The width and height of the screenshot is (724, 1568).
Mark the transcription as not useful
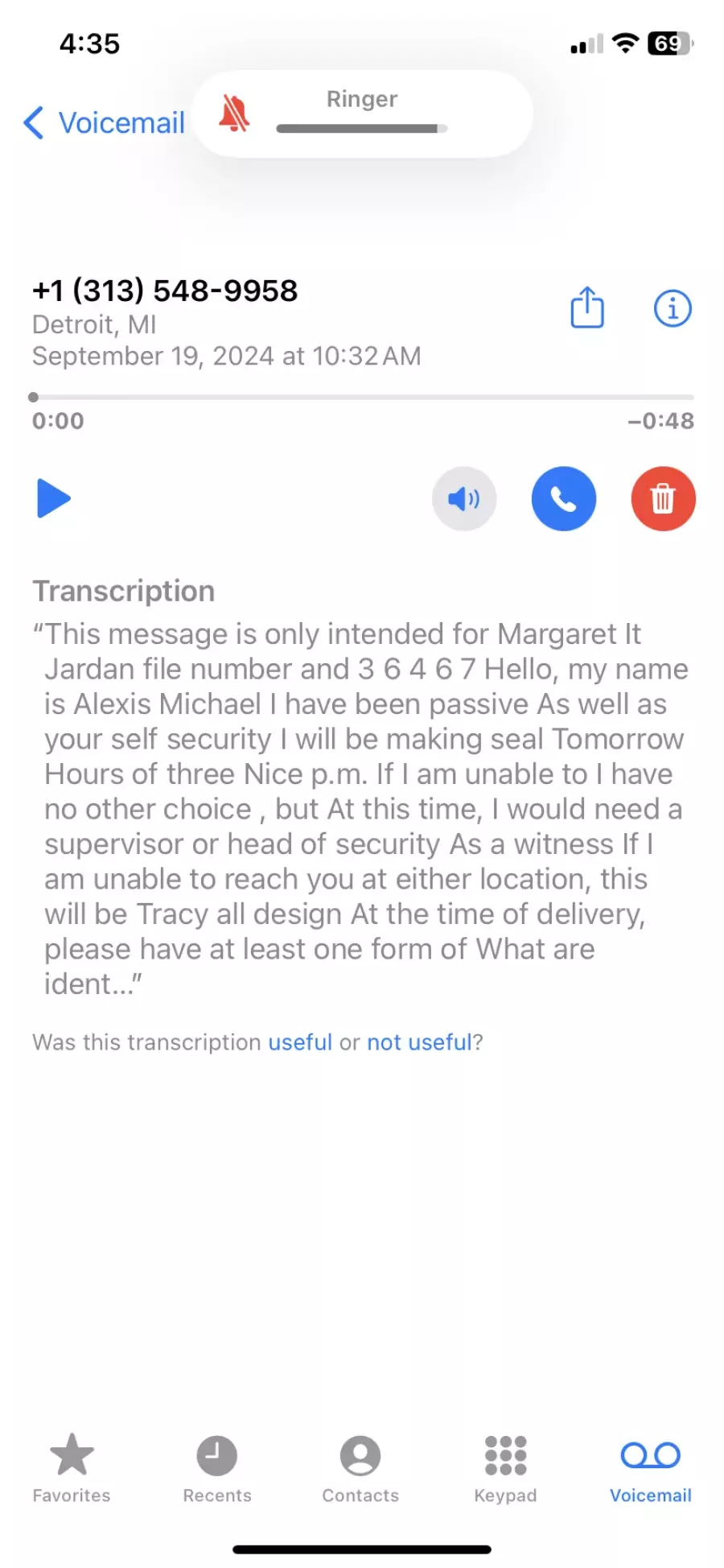tap(419, 1042)
